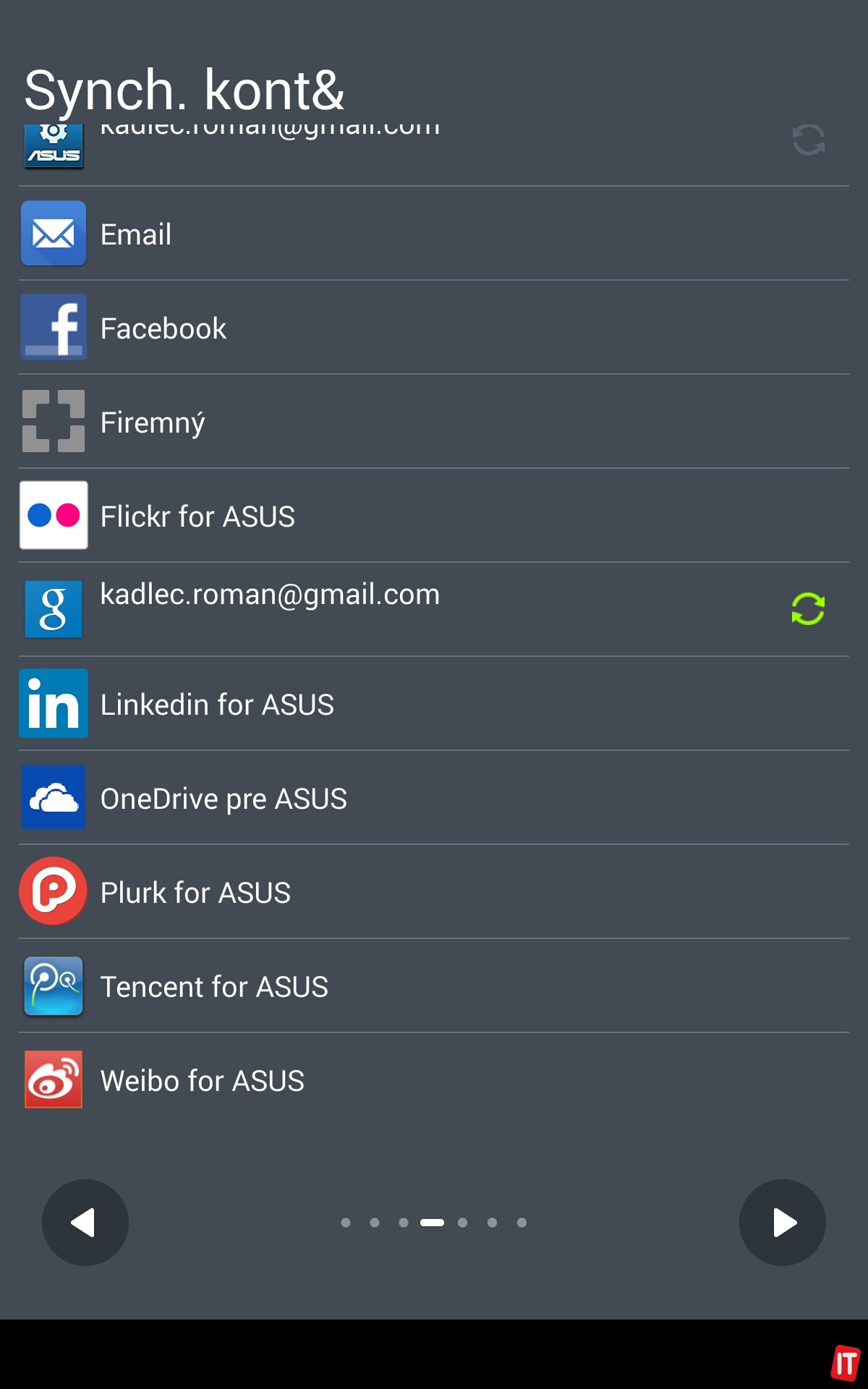Go to the previous setup page

point(85,1223)
